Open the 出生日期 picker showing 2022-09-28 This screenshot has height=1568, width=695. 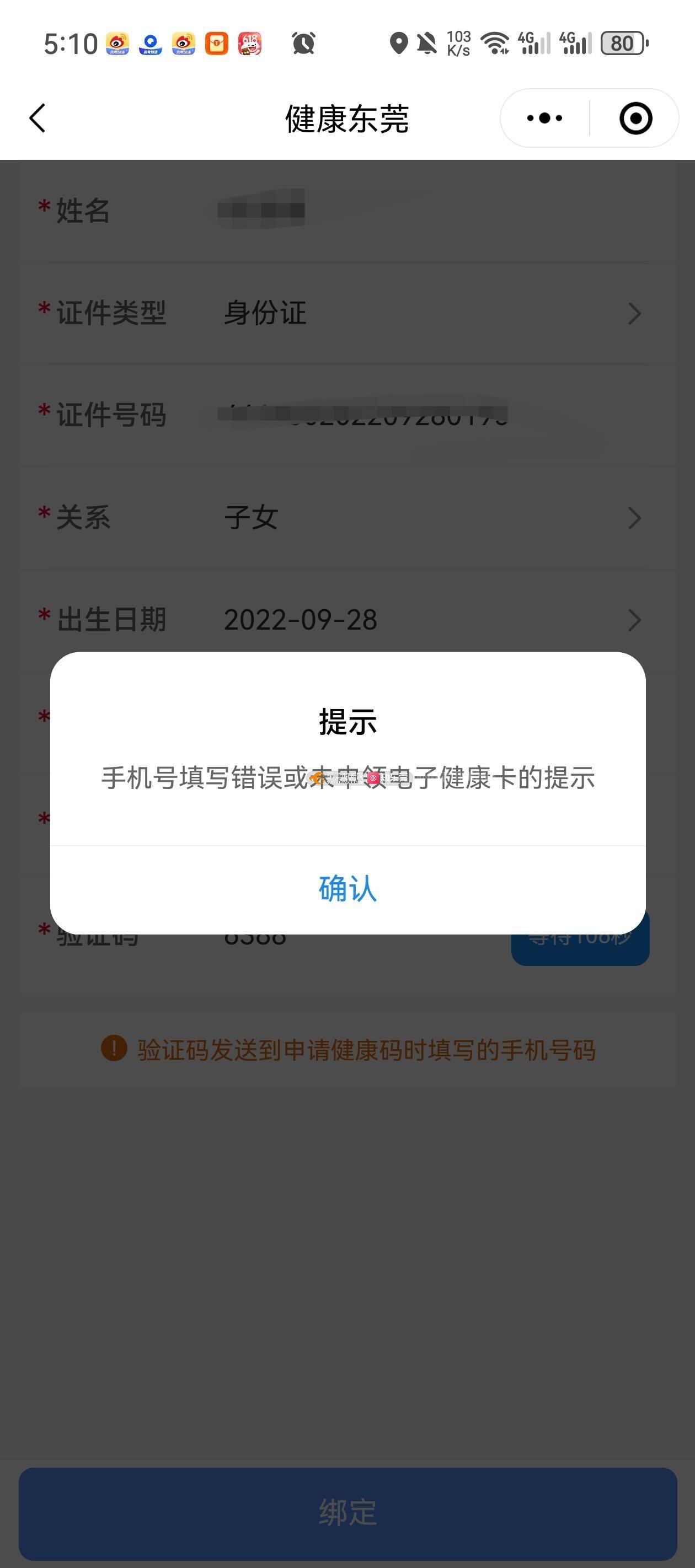tap(348, 620)
